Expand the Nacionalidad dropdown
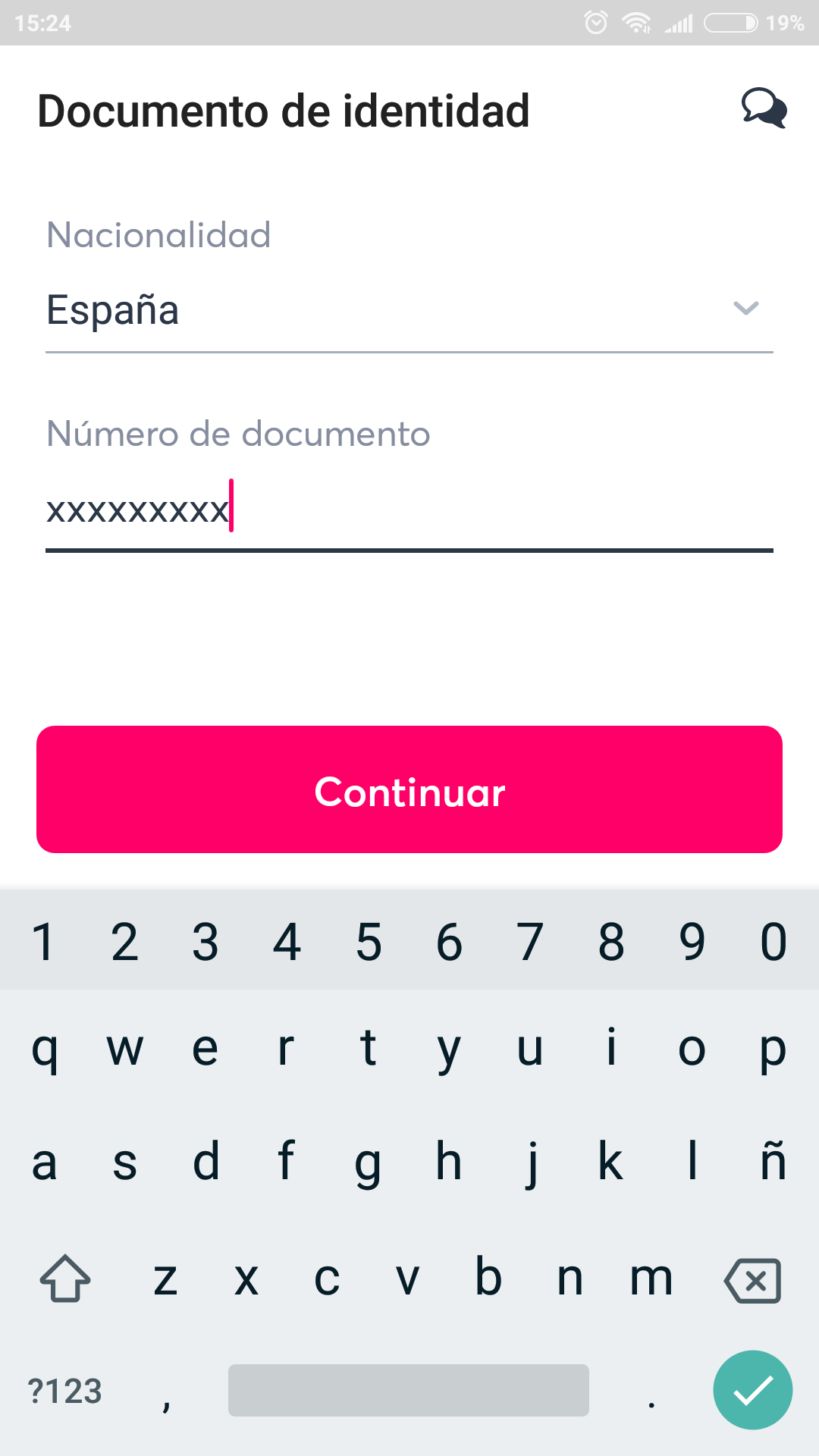 pyautogui.click(x=409, y=309)
